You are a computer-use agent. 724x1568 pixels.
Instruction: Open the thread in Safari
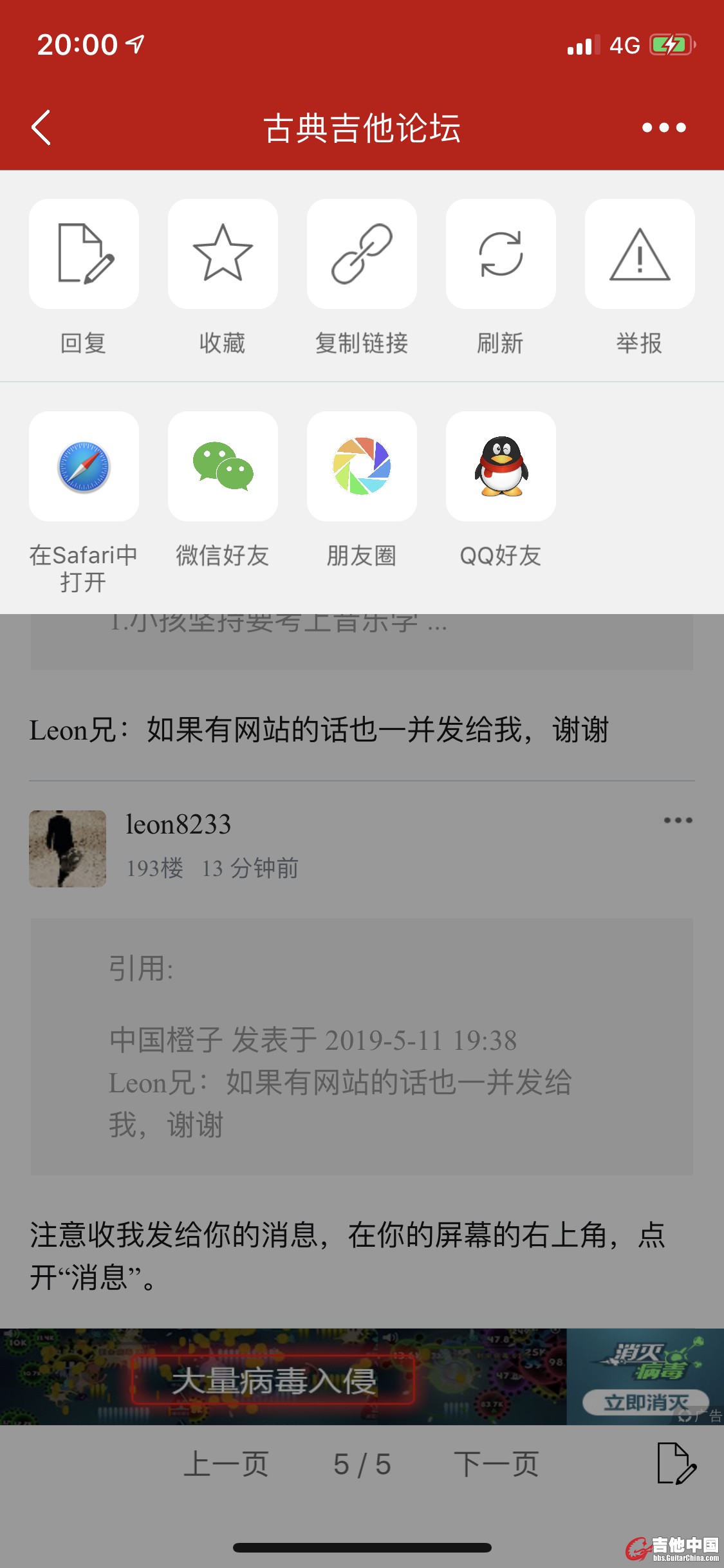click(x=84, y=467)
